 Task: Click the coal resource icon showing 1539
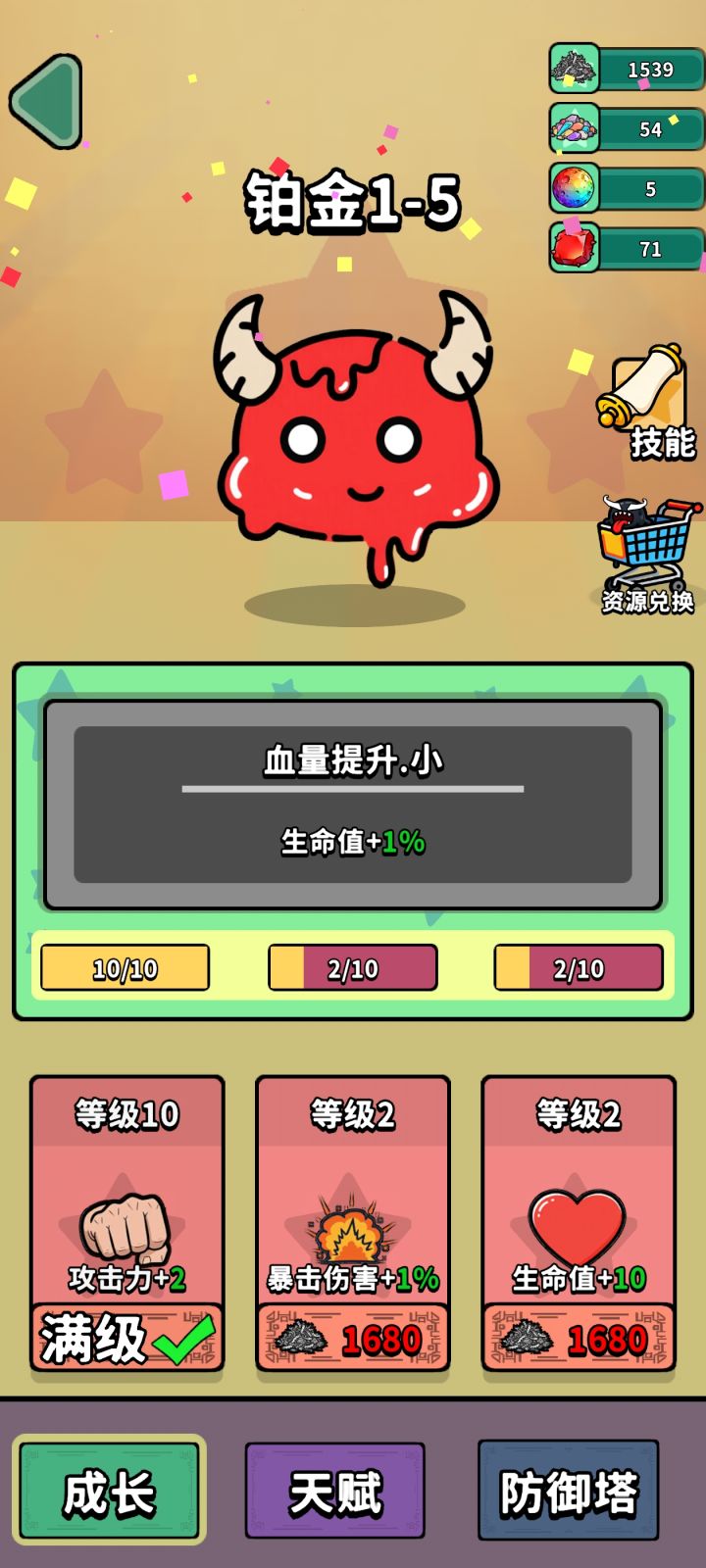[577, 70]
